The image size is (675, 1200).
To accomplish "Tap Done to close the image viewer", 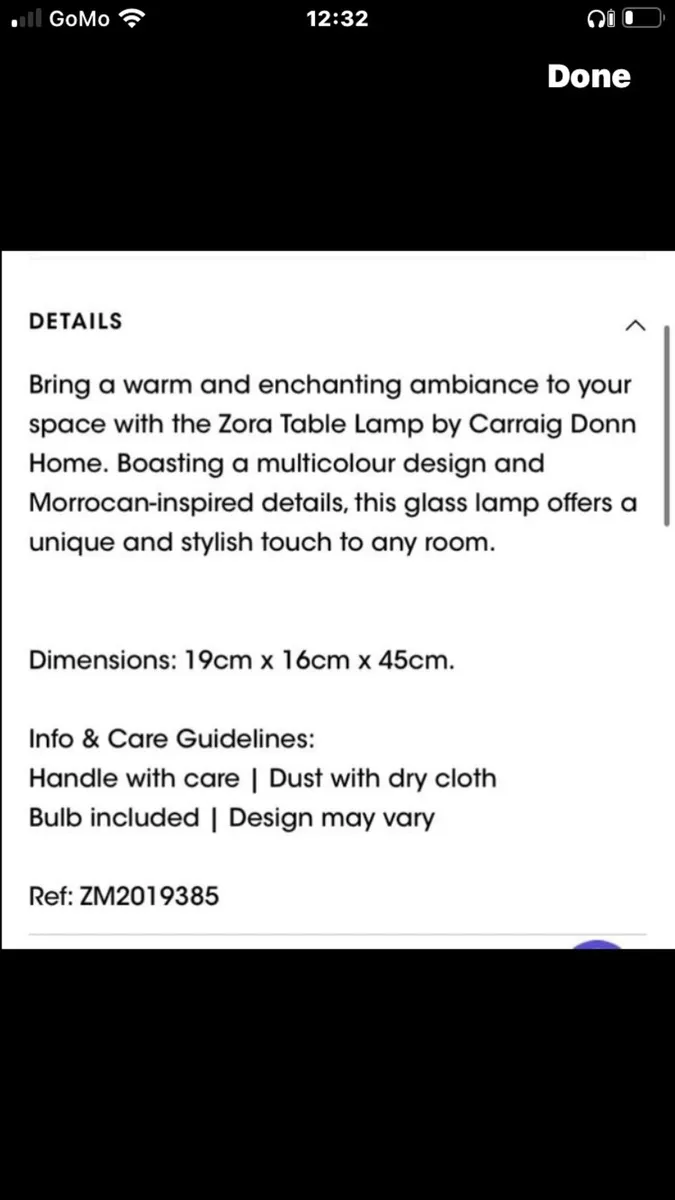I will click(x=588, y=77).
